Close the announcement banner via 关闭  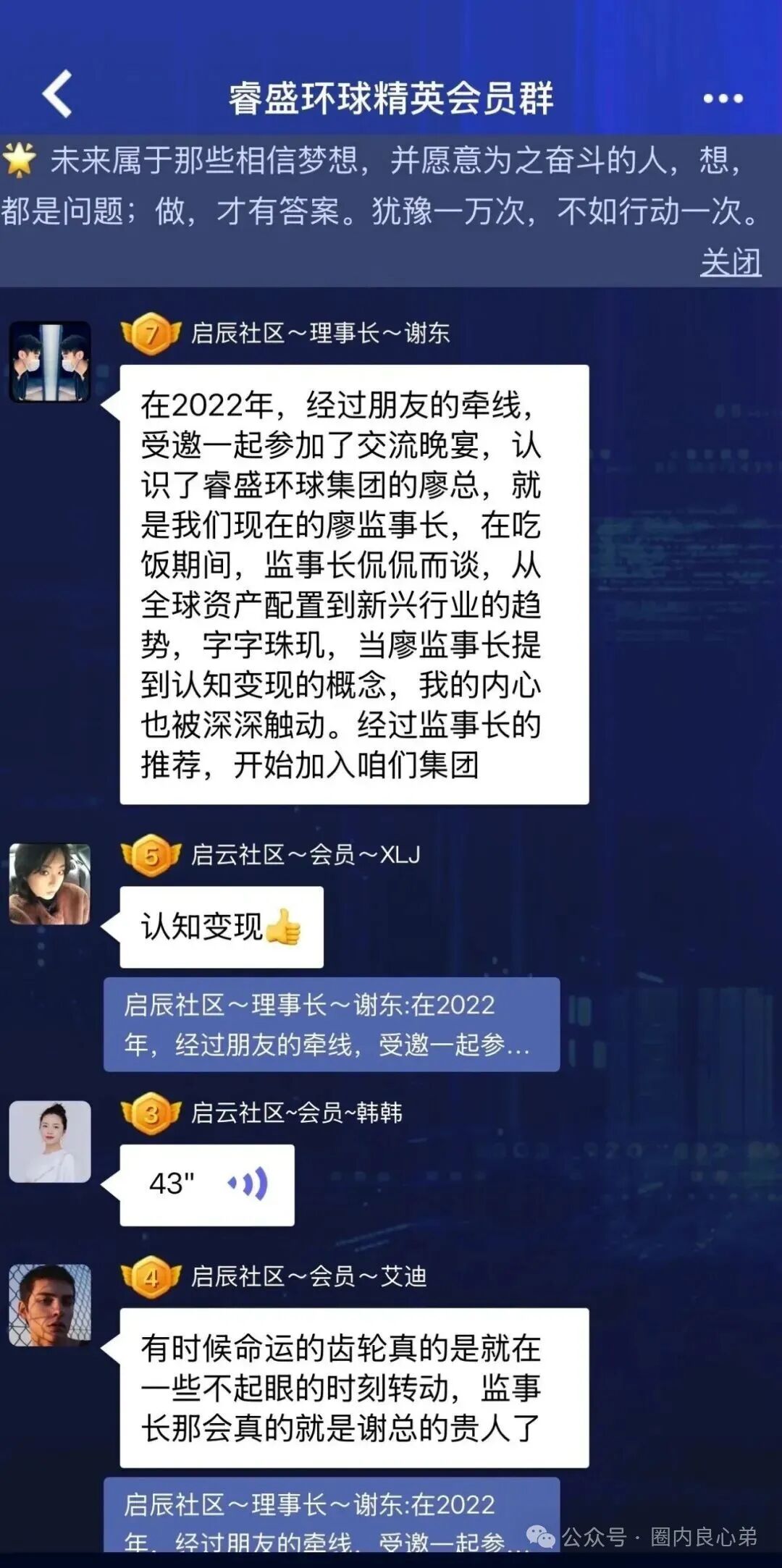pos(730,262)
